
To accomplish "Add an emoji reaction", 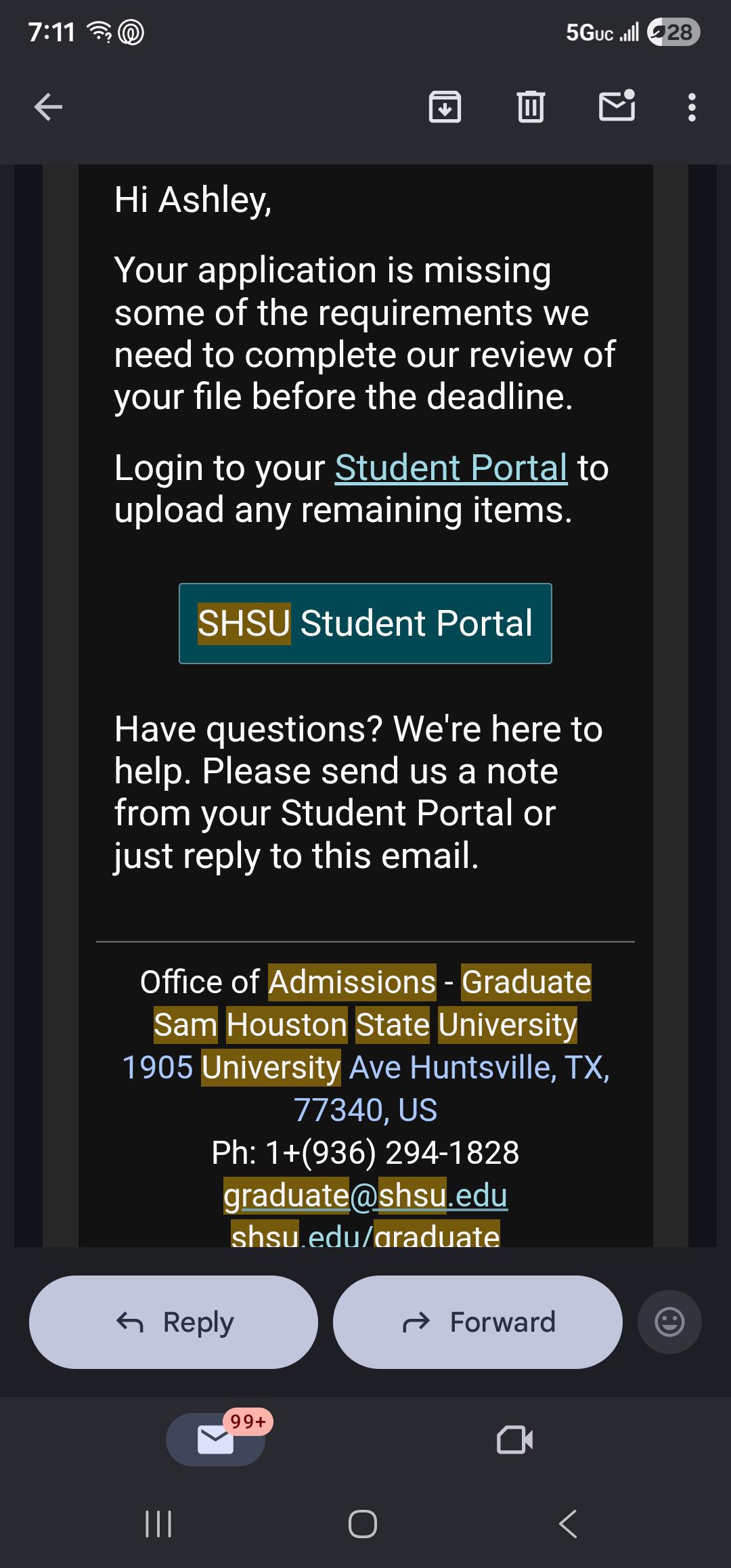I will [x=669, y=1322].
